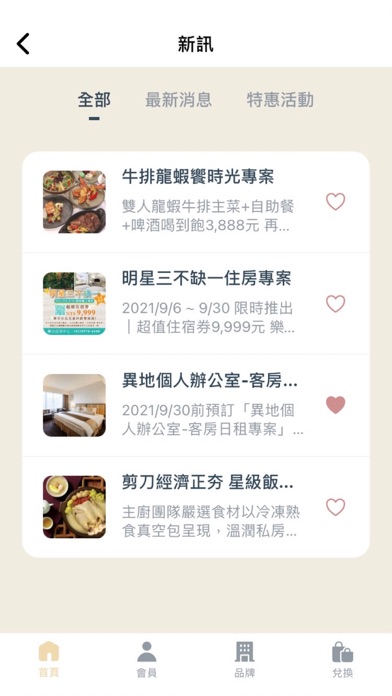Switch to the 兌換 redeem tab

point(343,659)
